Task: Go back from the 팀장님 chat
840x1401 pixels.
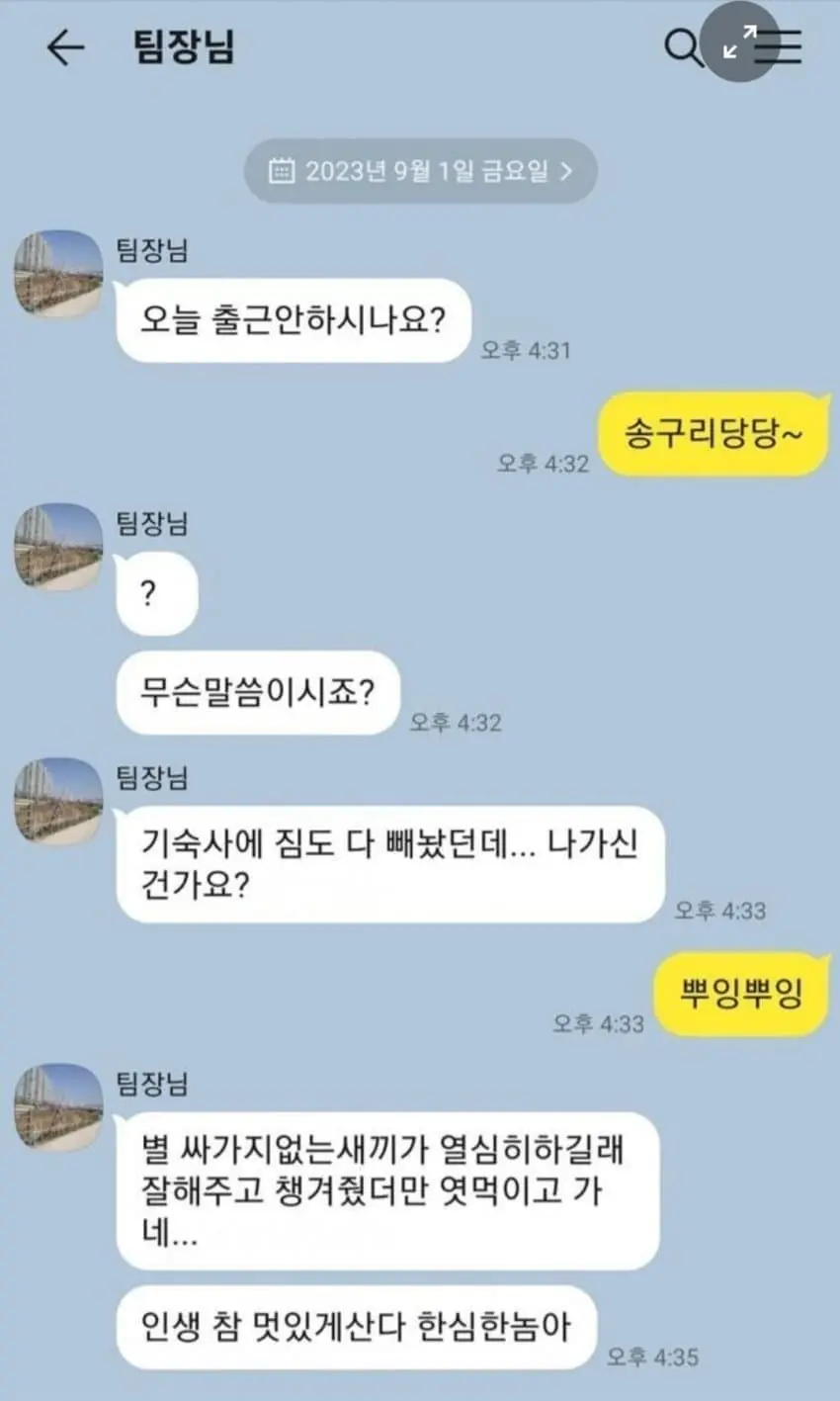Action: [x=65, y=47]
